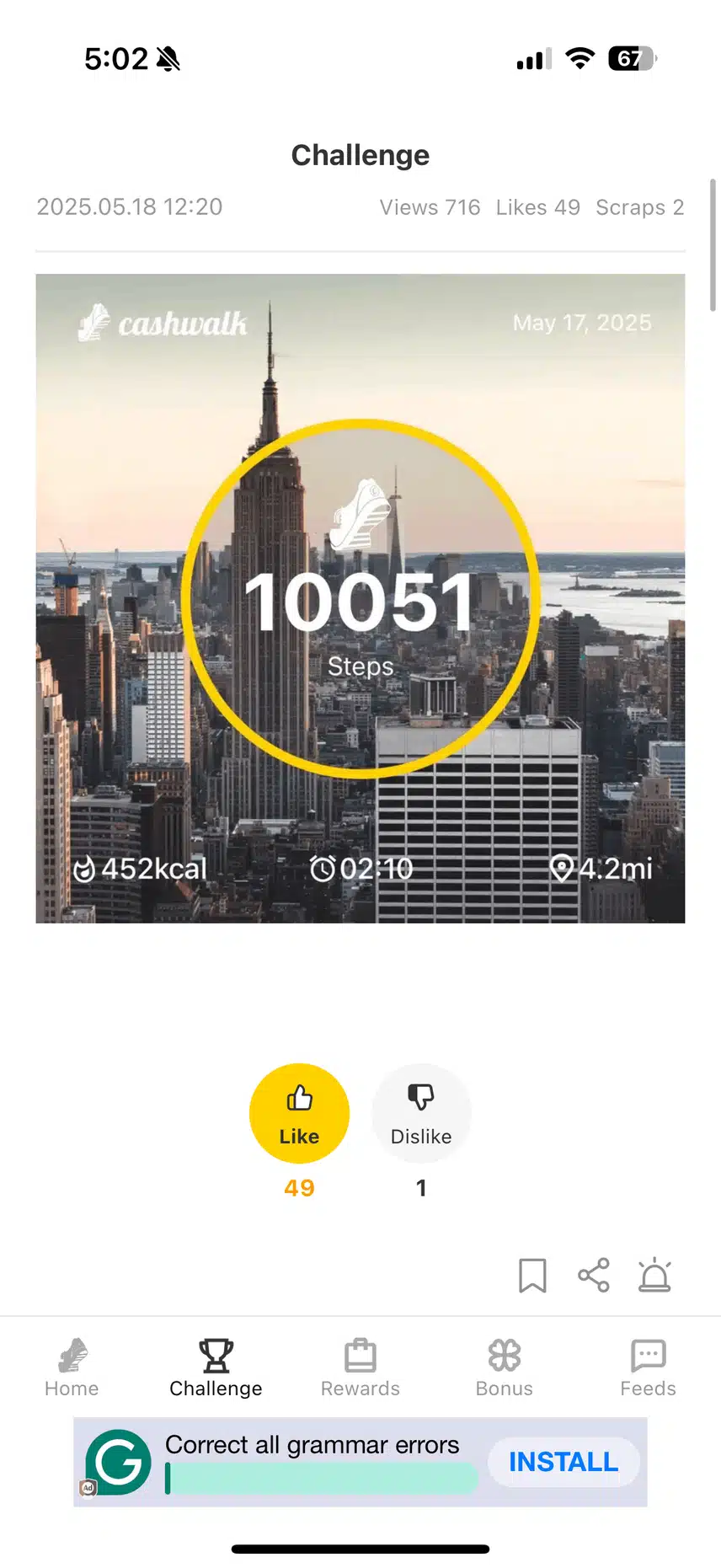Open the 10051 steps cashwalk image
The image size is (721, 1568).
(x=360, y=598)
